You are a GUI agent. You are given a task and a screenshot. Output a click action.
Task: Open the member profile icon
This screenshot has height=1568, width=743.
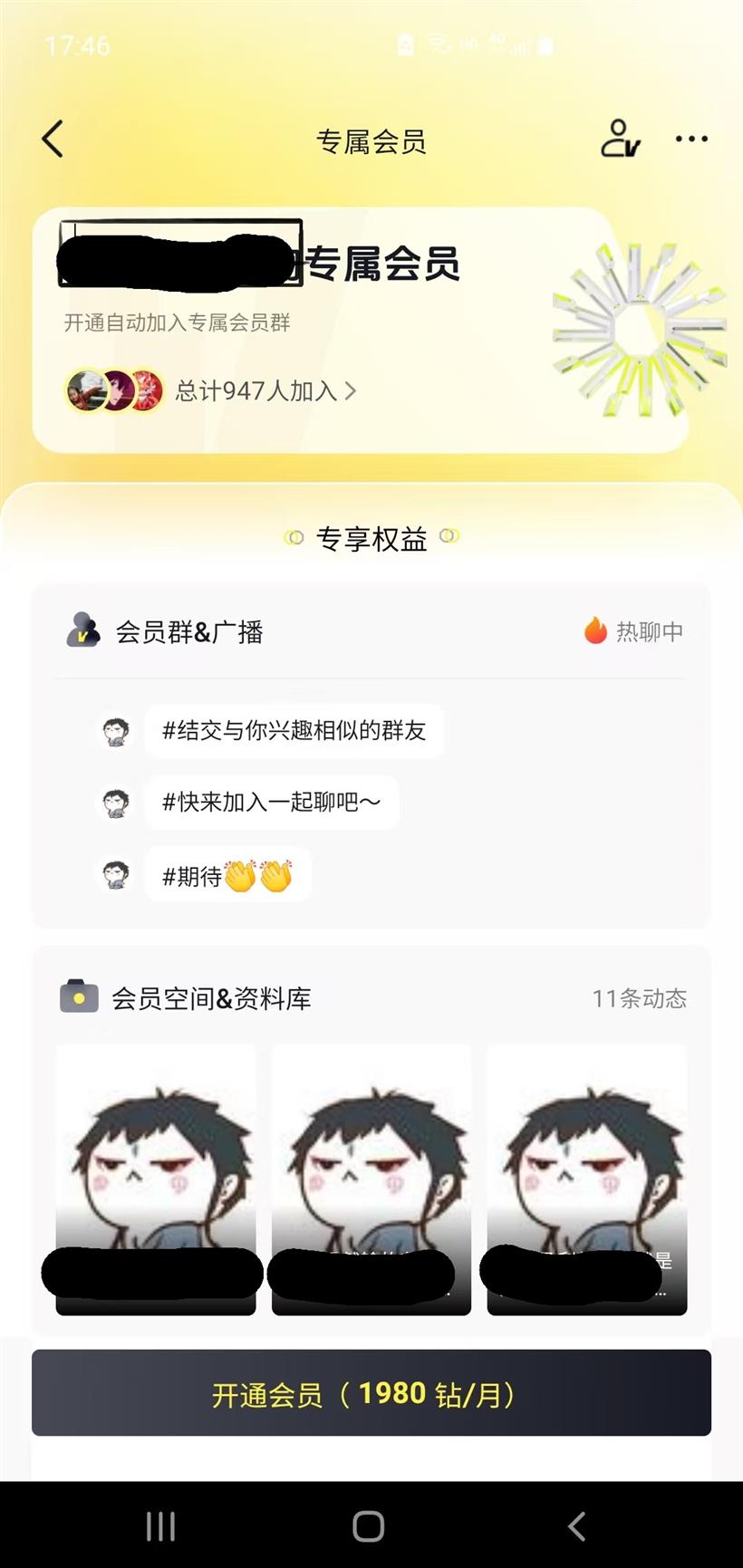tap(621, 139)
